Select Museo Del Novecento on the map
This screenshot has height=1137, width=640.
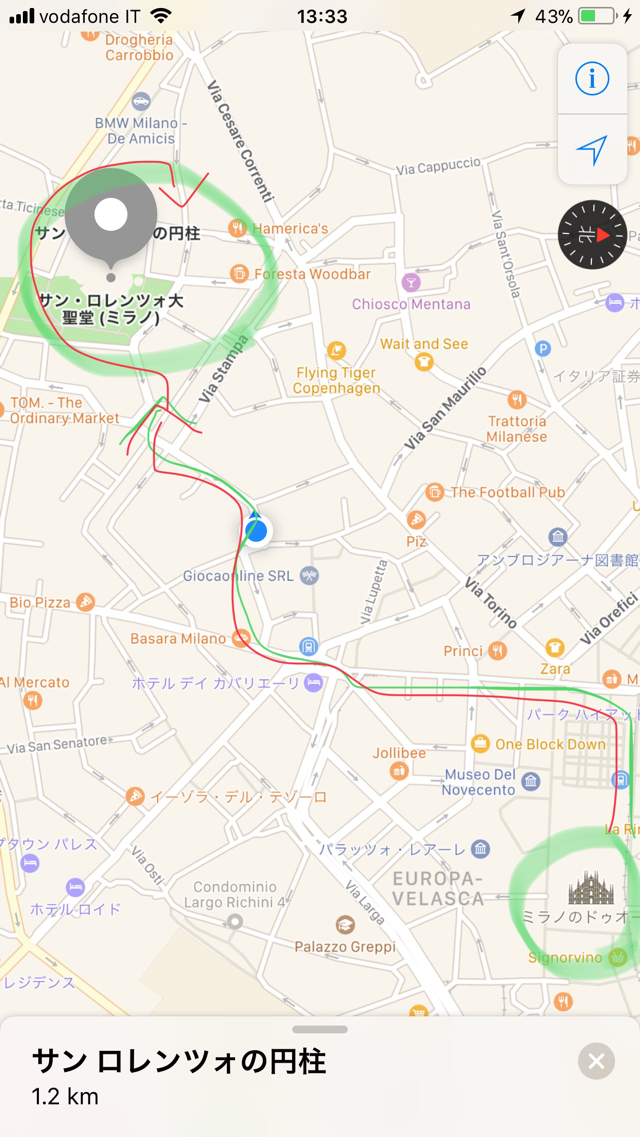pyautogui.click(x=530, y=781)
